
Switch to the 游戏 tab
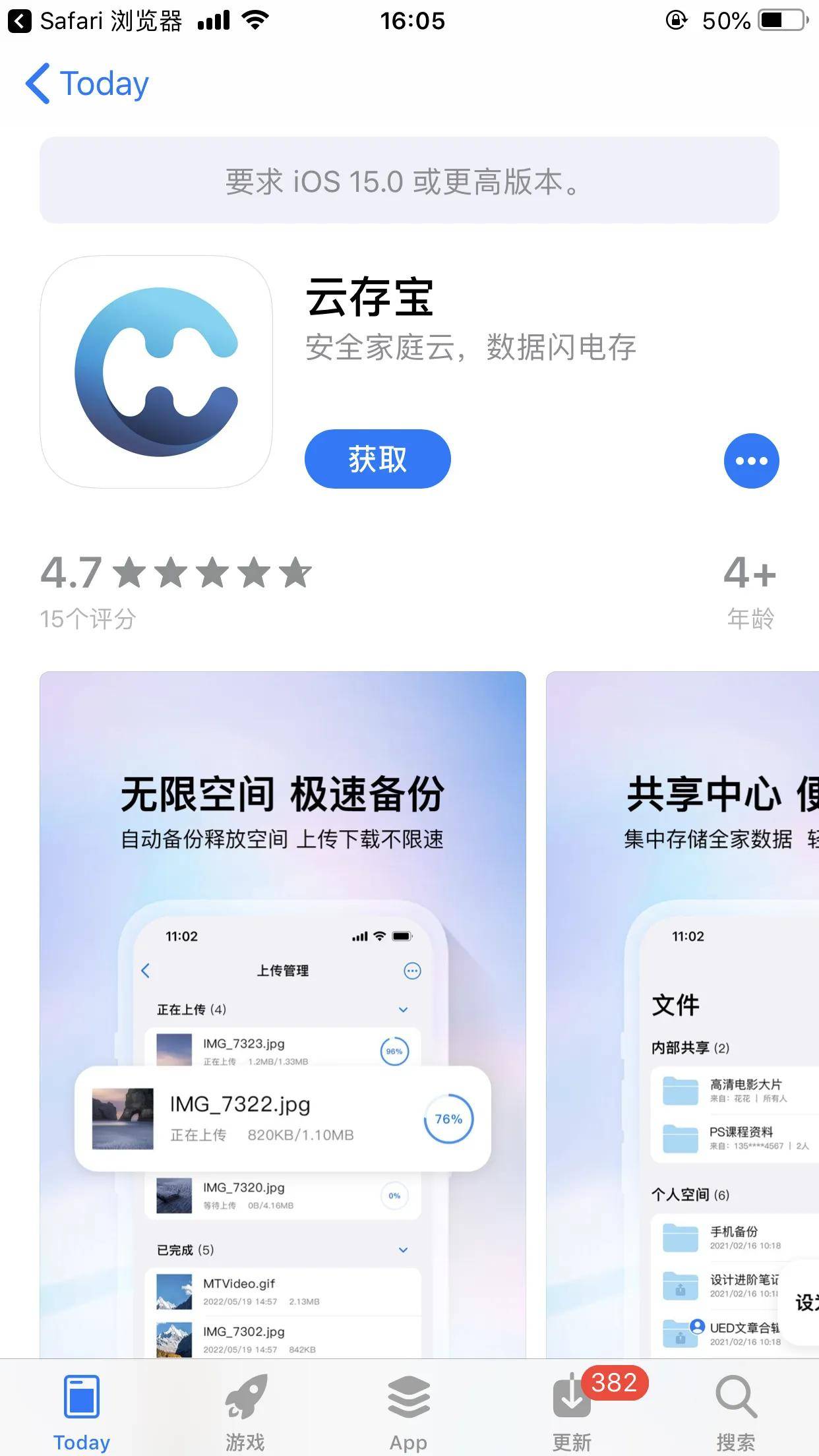coord(245,1411)
